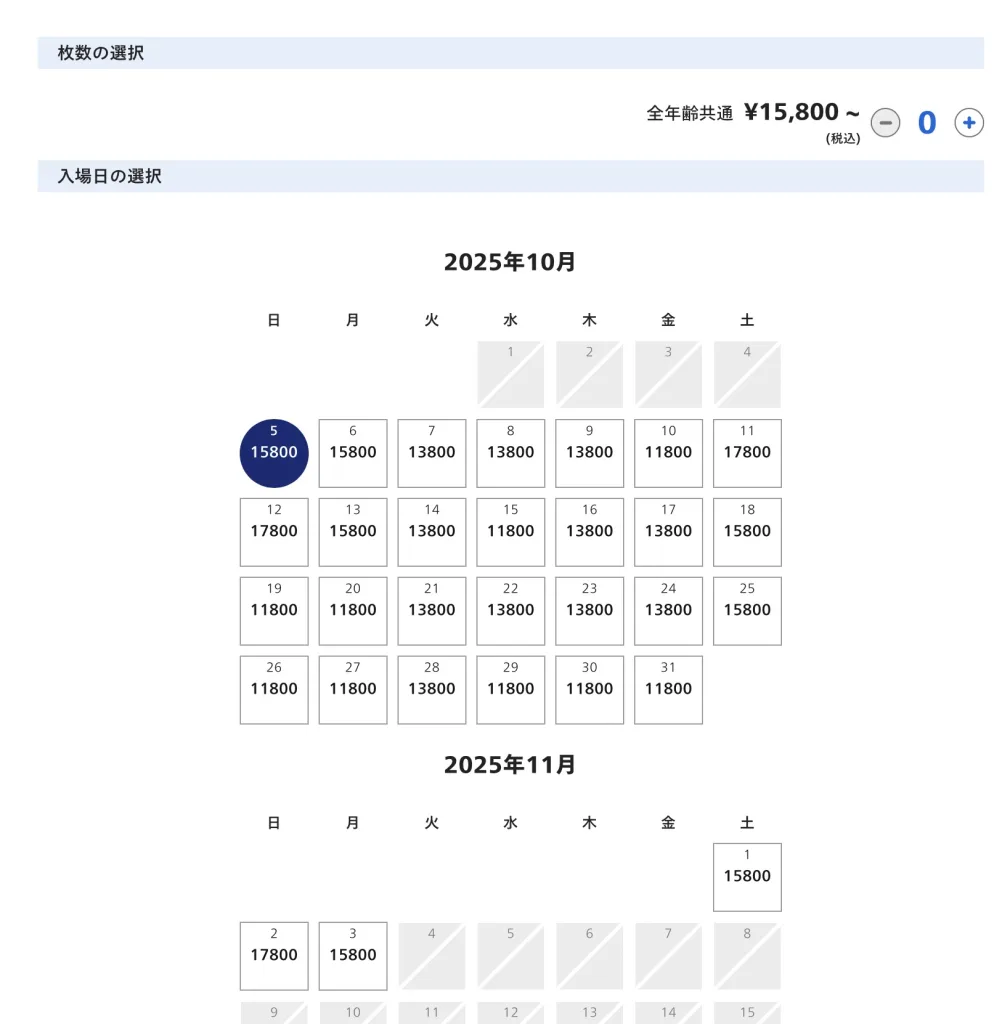Choose November 3 as entry date
This screenshot has height=1024, width=1002.
click(353, 956)
